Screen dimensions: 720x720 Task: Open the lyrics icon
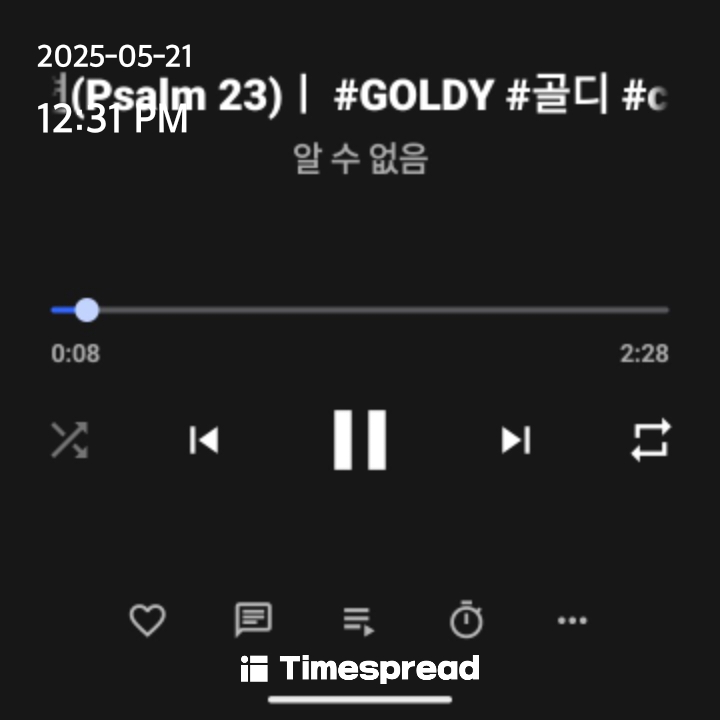pos(253,621)
